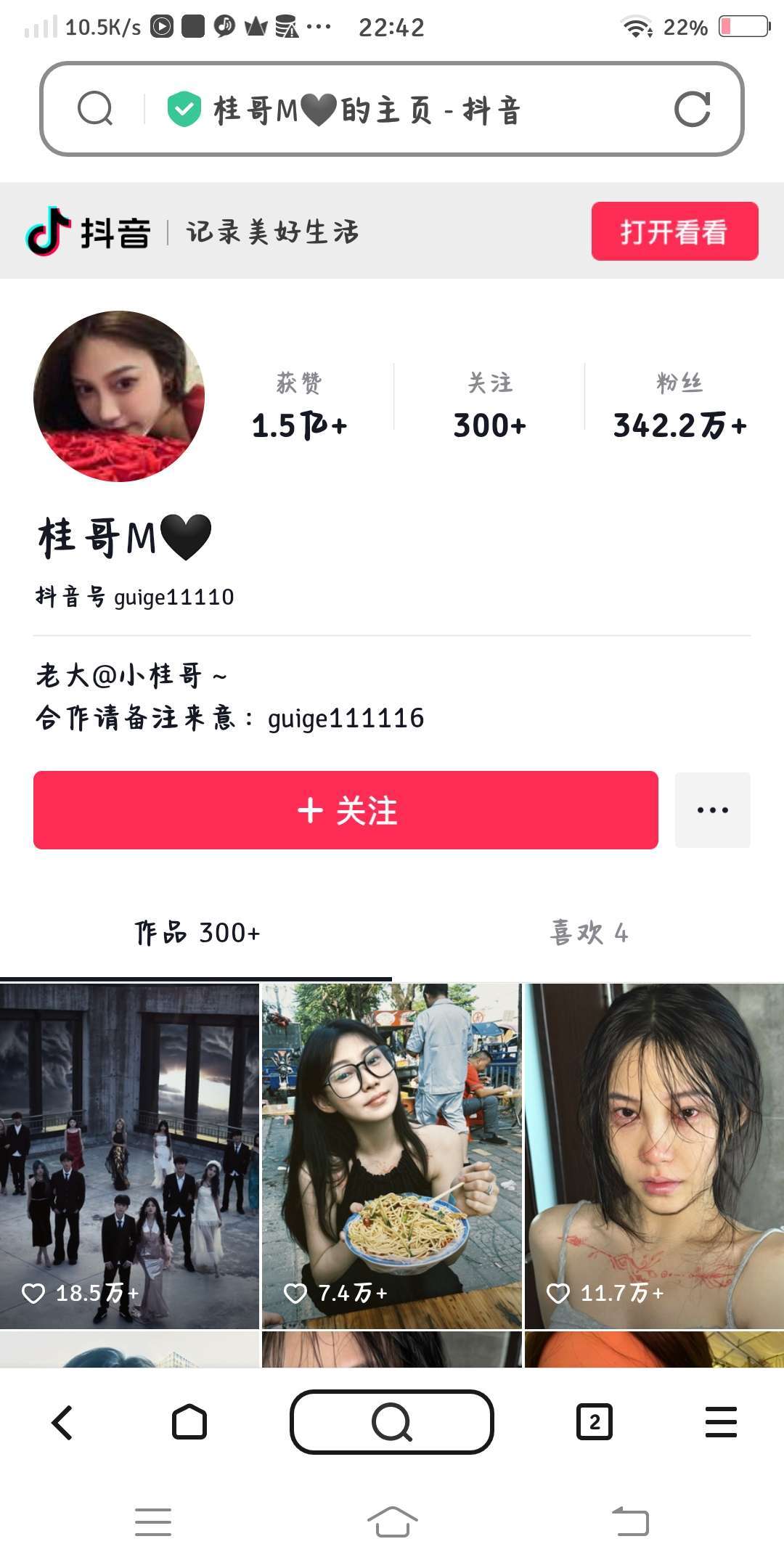The height and width of the screenshot is (1568, 784).
Task: Open the video with 18.5万+ likes
Action: point(129,1156)
